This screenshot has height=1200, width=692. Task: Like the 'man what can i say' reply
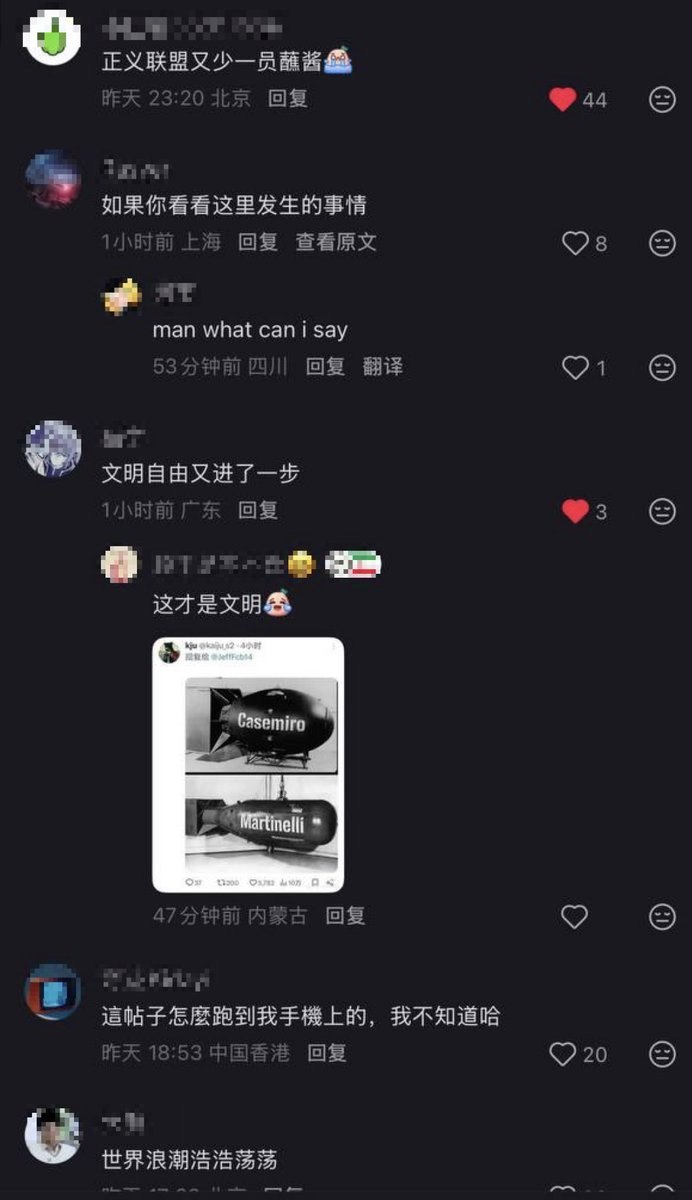coord(575,368)
